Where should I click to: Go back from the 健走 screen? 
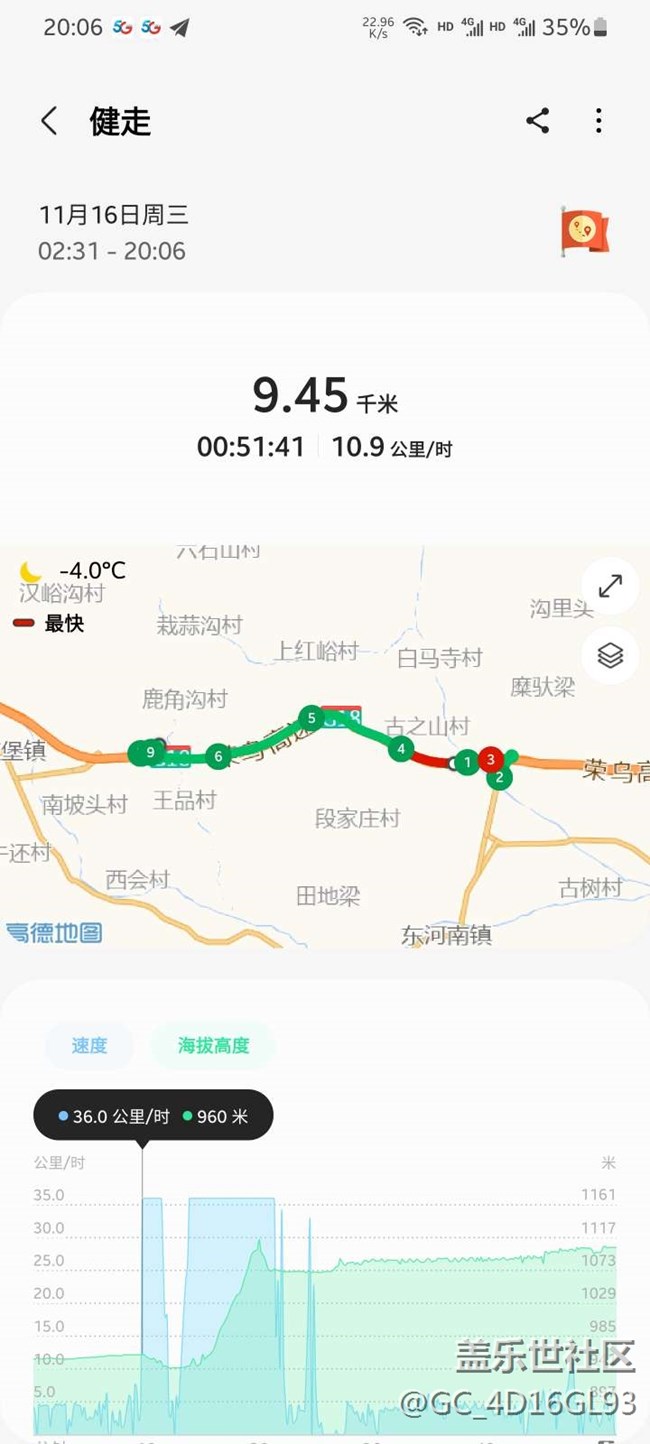[49, 122]
